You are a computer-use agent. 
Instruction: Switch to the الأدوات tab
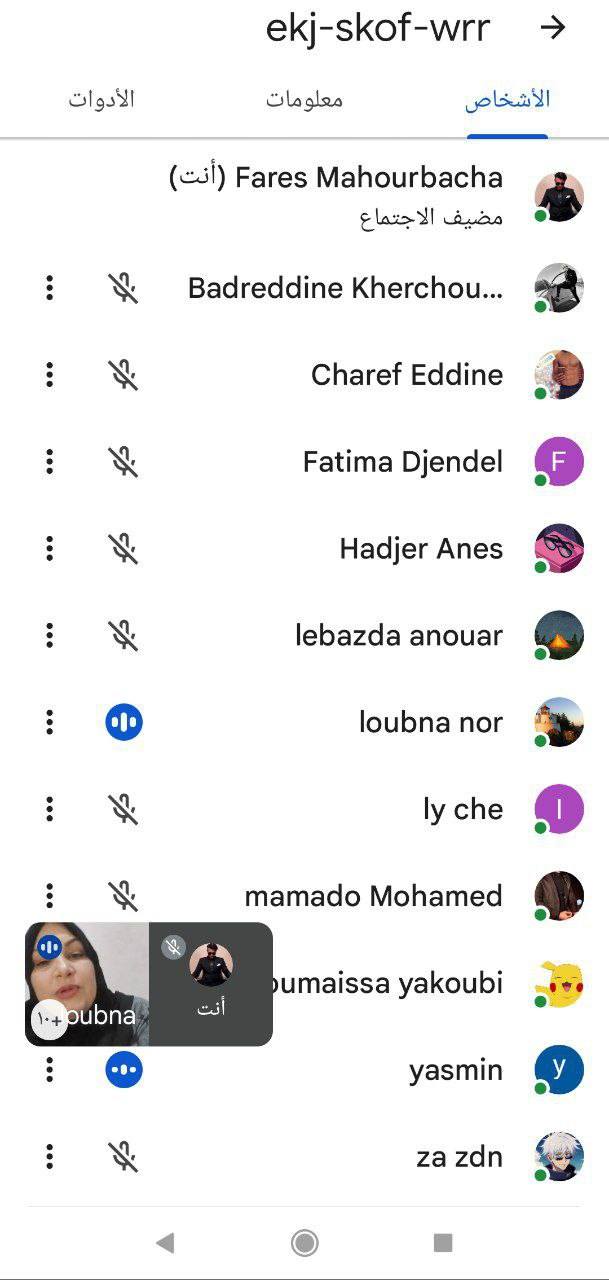(101, 100)
